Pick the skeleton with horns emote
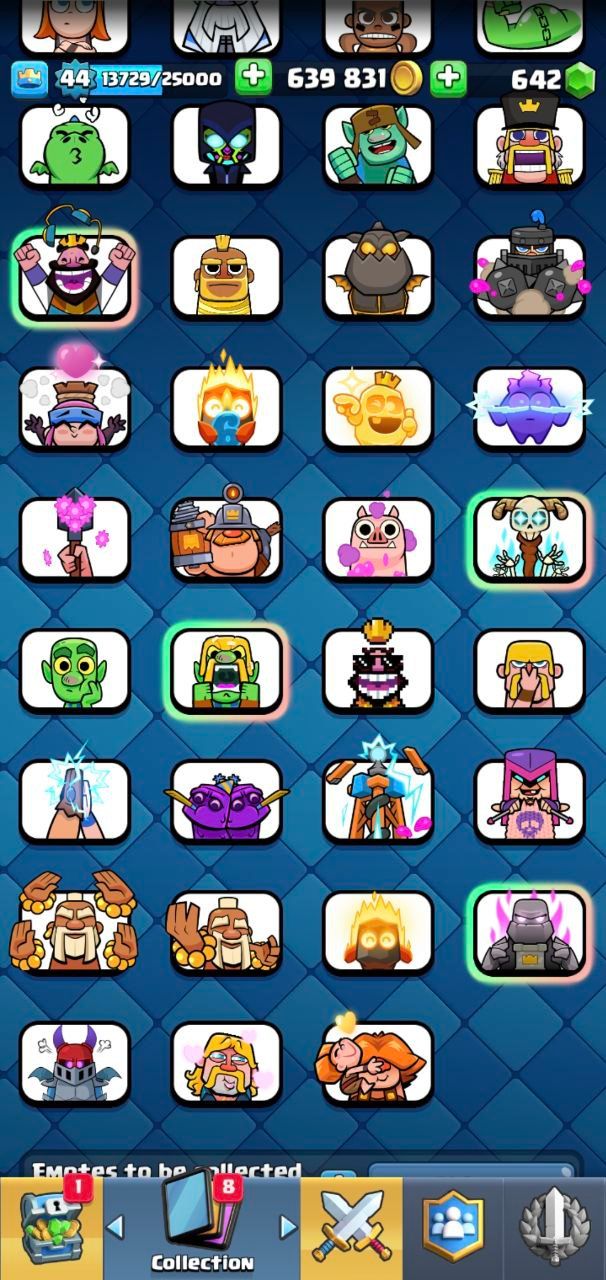Image resolution: width=606 pixels, height=1280 pixels. click(x=529, y=539)
